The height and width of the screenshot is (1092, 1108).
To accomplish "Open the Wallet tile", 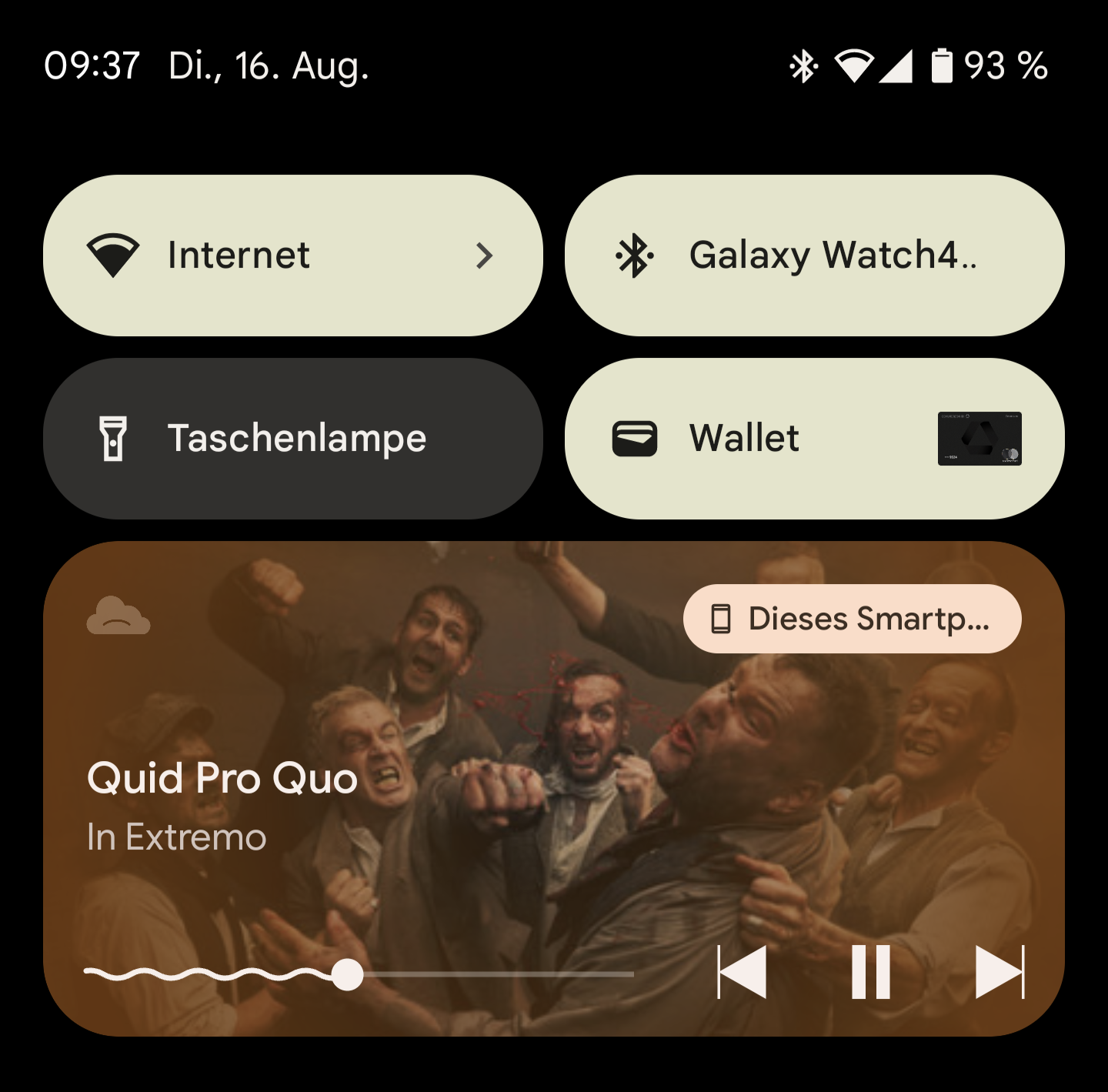I will [814, 439].
